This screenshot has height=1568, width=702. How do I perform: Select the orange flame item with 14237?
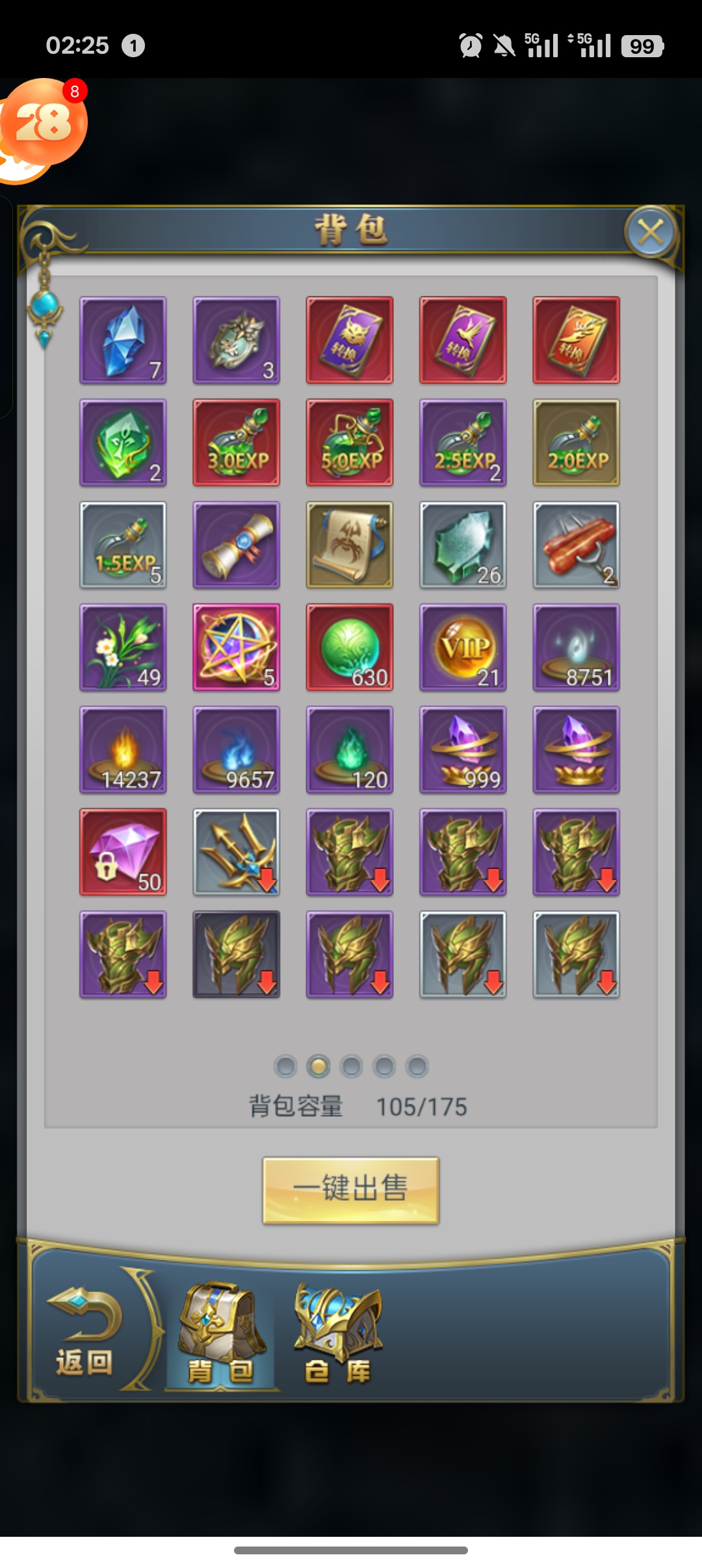point(123,750)
